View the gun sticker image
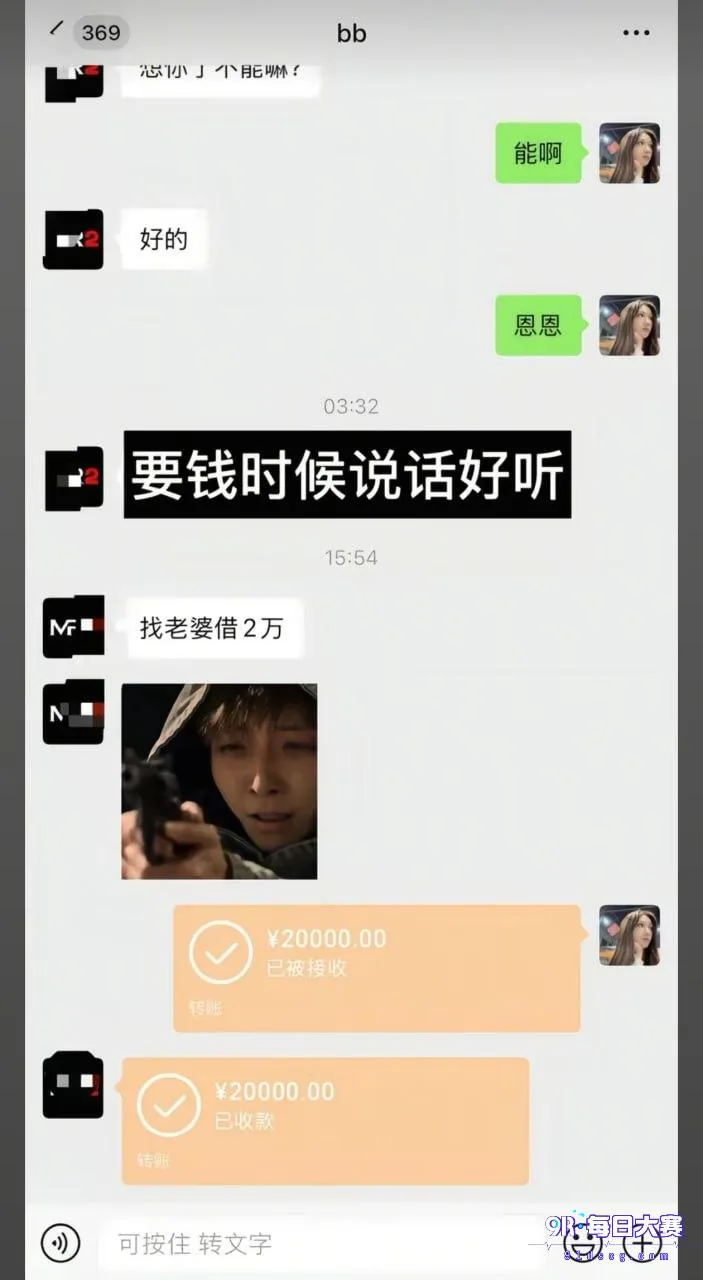The image size is (703, 1280). pyautogui.click(x=219, y=781)
